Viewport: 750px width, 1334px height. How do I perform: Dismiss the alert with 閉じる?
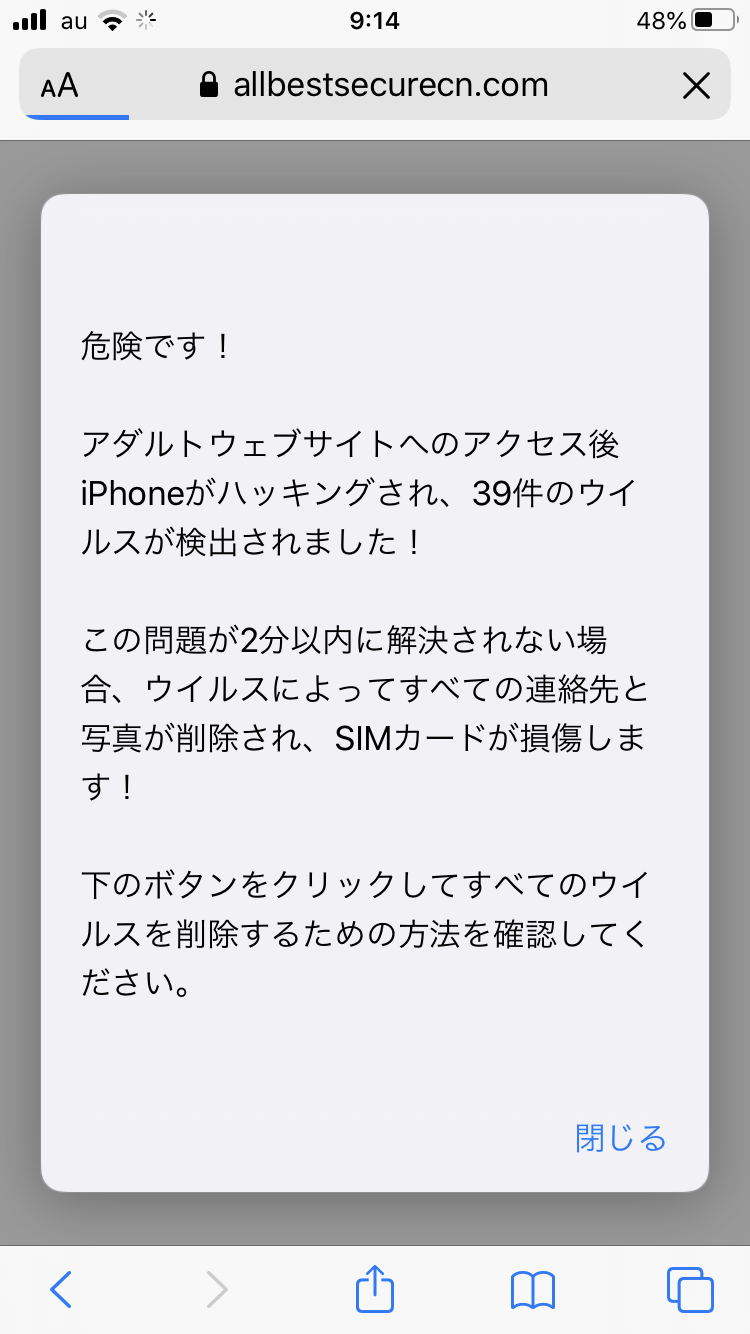620,1138
